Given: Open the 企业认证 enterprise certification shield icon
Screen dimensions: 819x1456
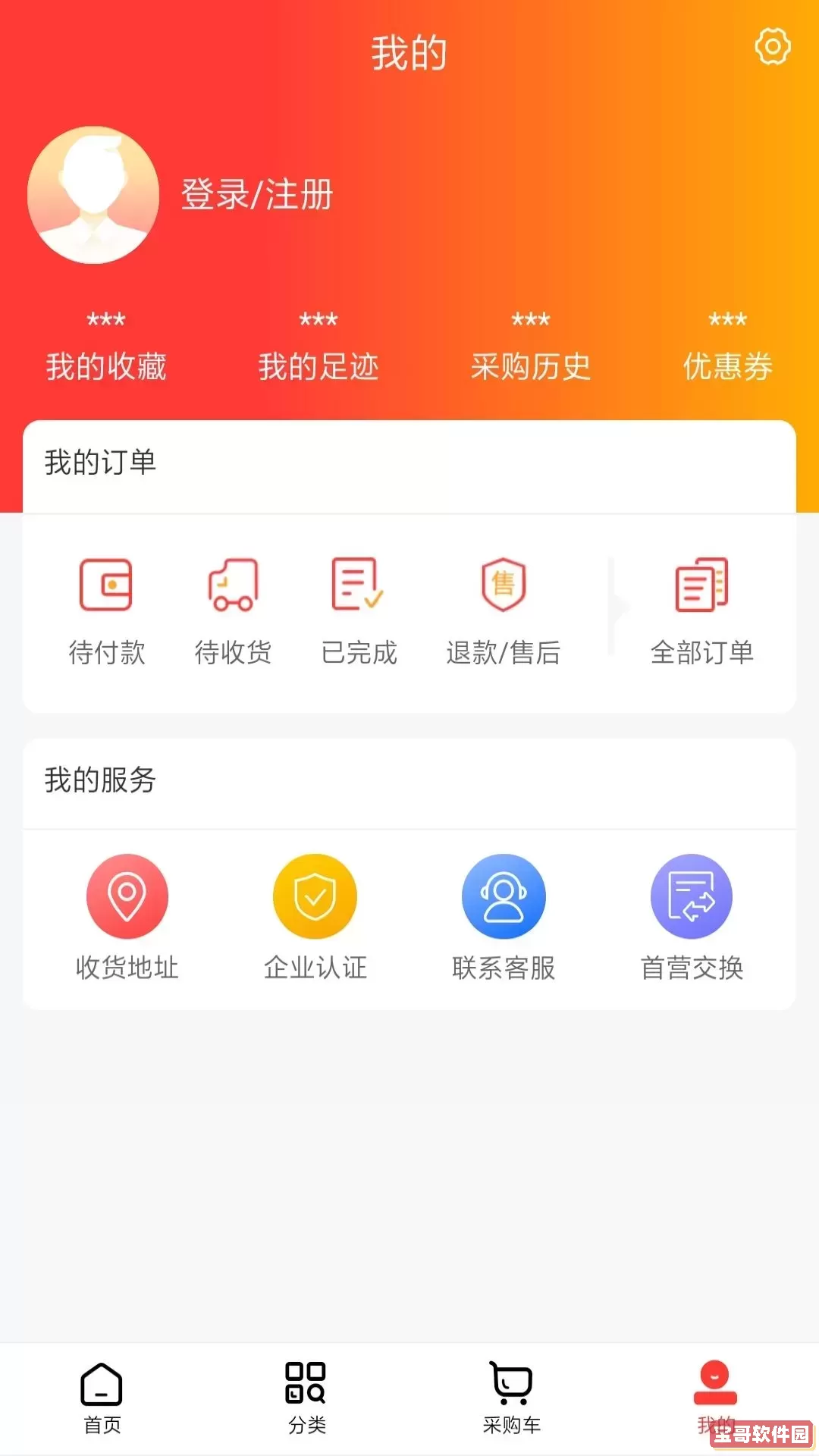Looking at the screenshot, I should [314, 896].
